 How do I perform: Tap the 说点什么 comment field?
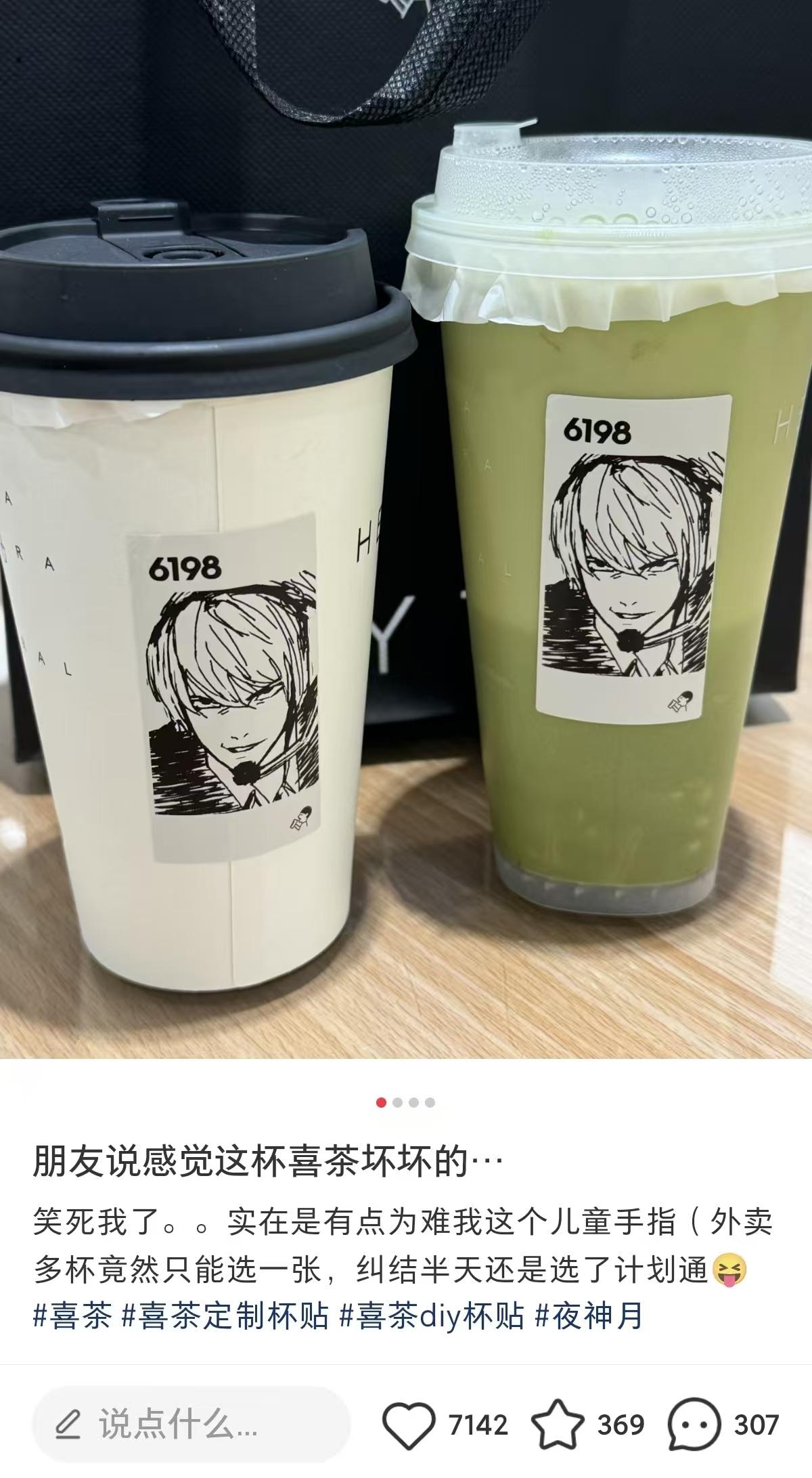191,1425
